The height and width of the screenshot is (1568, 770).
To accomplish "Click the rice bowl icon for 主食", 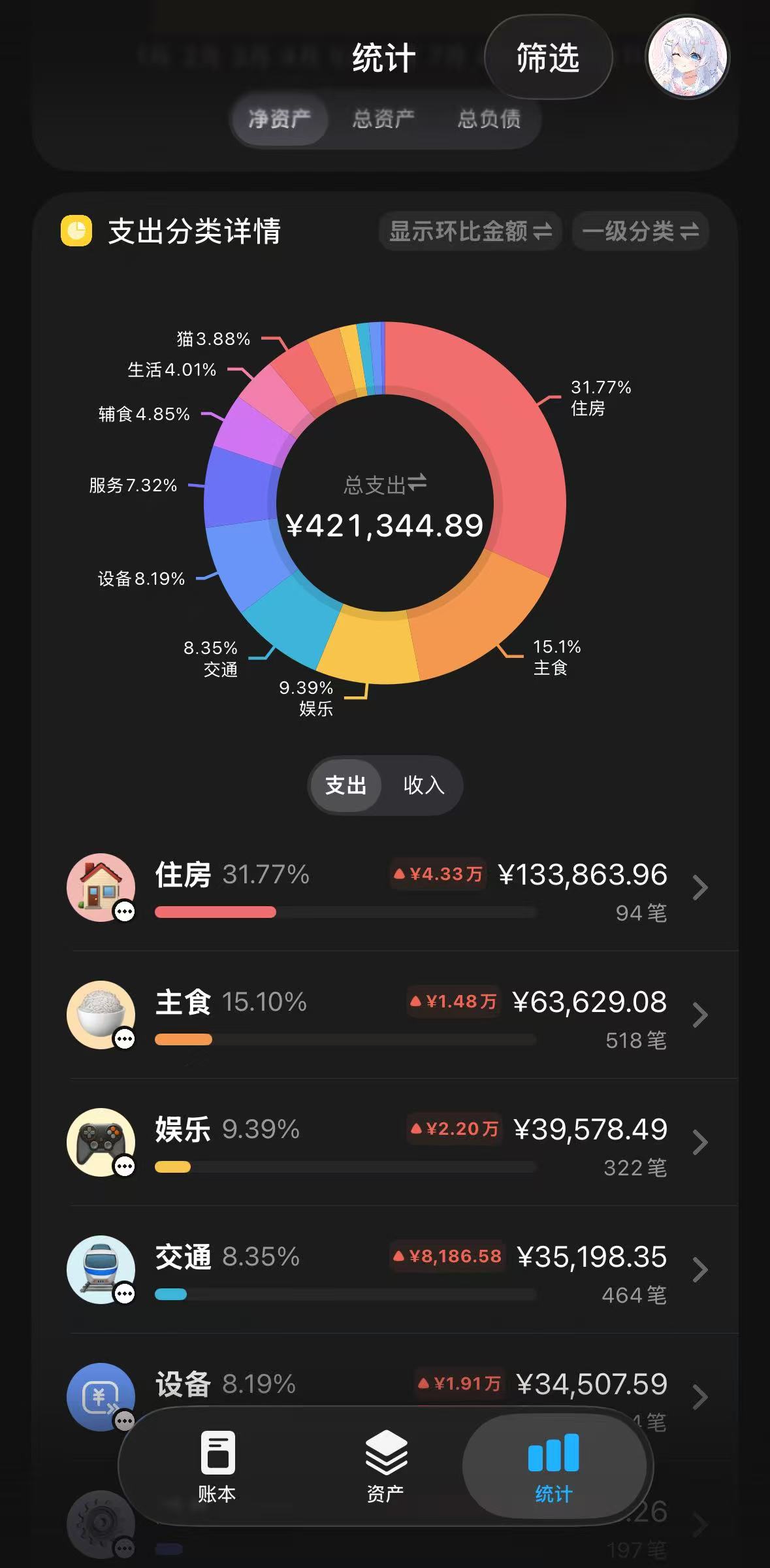I will click(101, 1014).
